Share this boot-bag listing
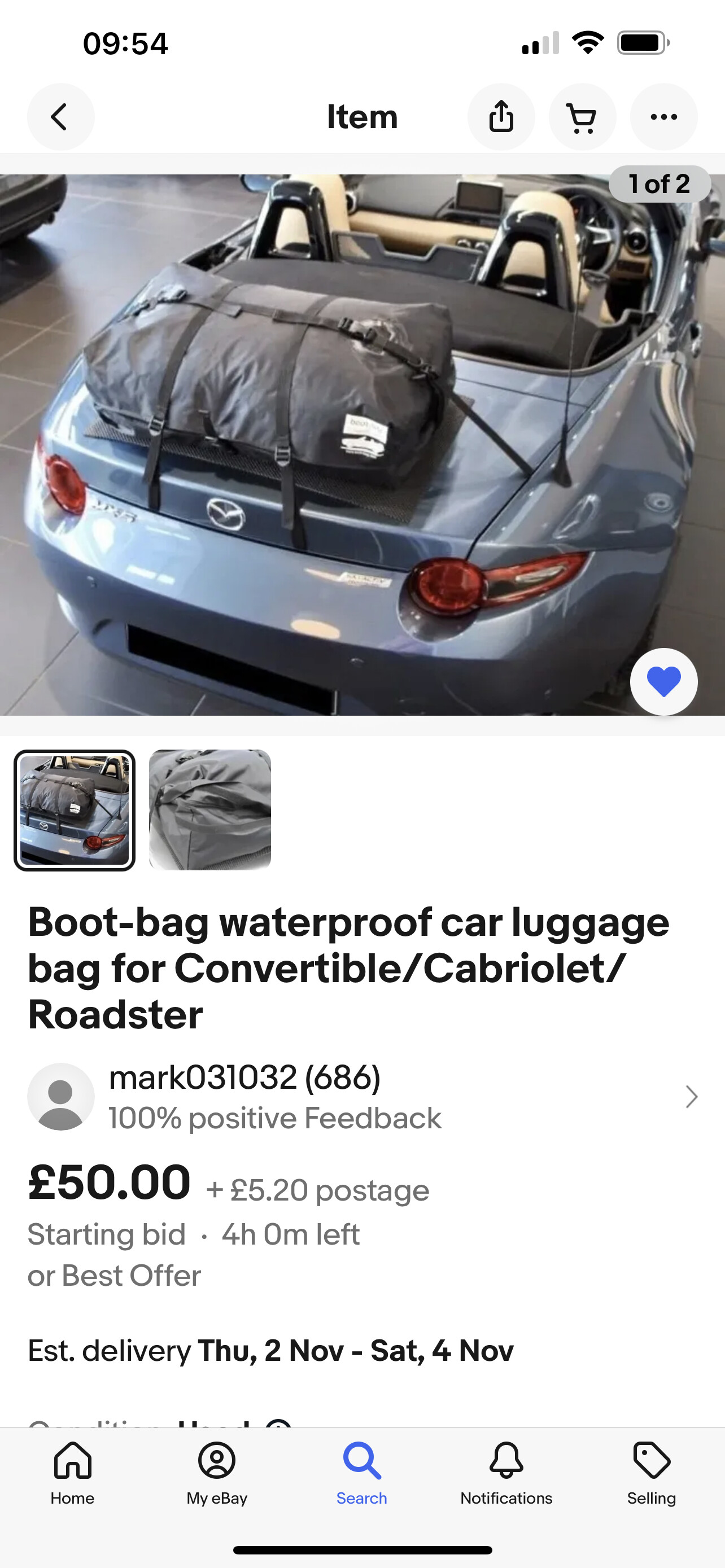 click(x=501, y=117)
